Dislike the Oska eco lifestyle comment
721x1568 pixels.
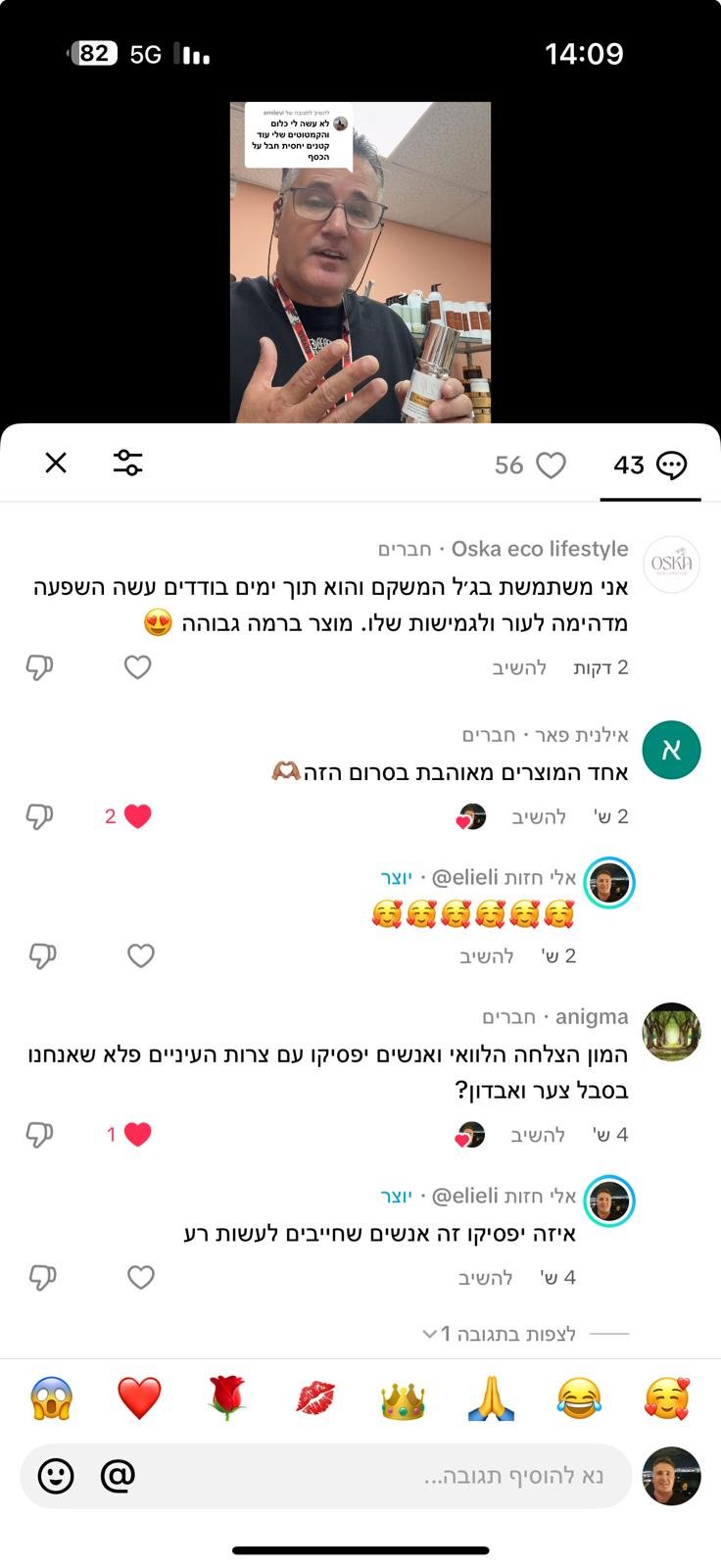pyautogui.click(x=39, y=667)
